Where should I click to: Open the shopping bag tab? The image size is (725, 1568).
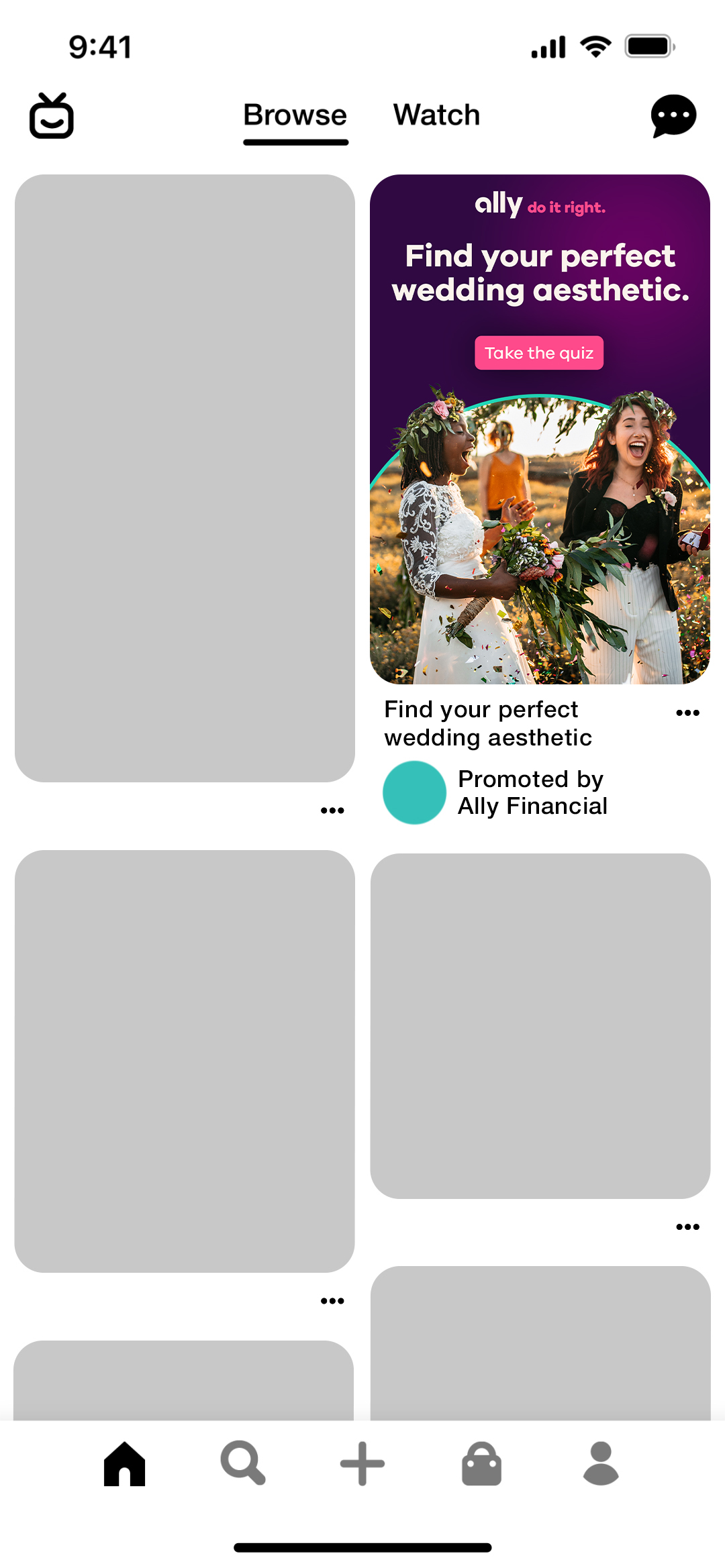(x=481, y=1464)
